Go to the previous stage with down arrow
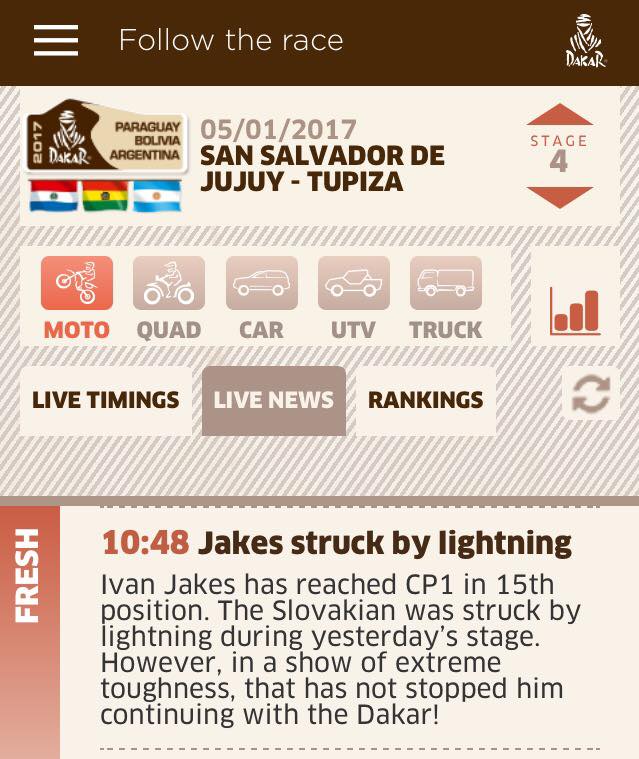The width and height of the screenshot is (639, 759). tap(559, 196)
